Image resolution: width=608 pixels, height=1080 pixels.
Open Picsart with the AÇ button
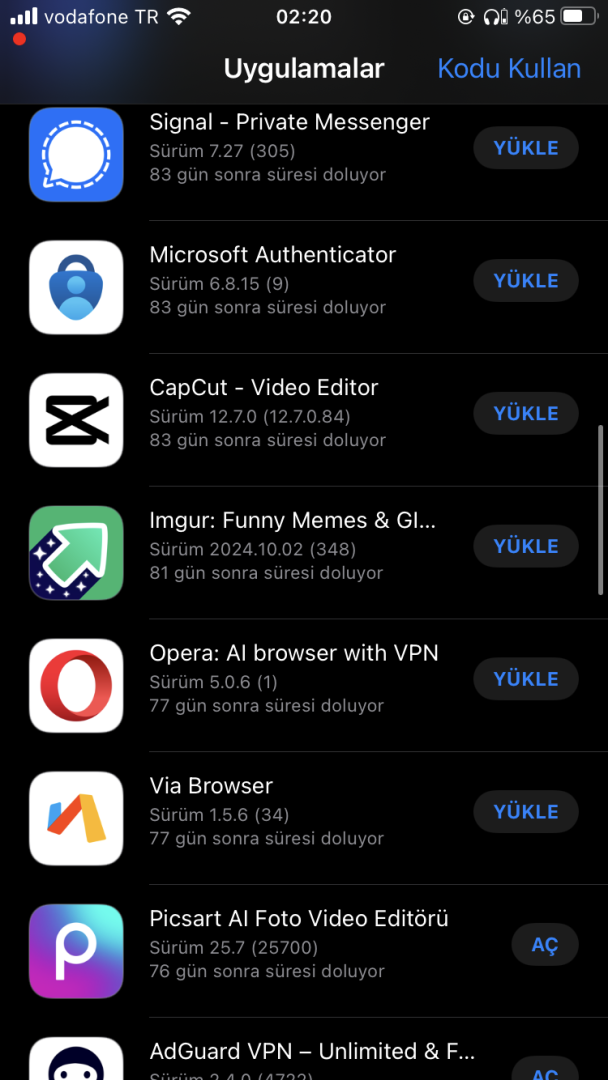544,945
